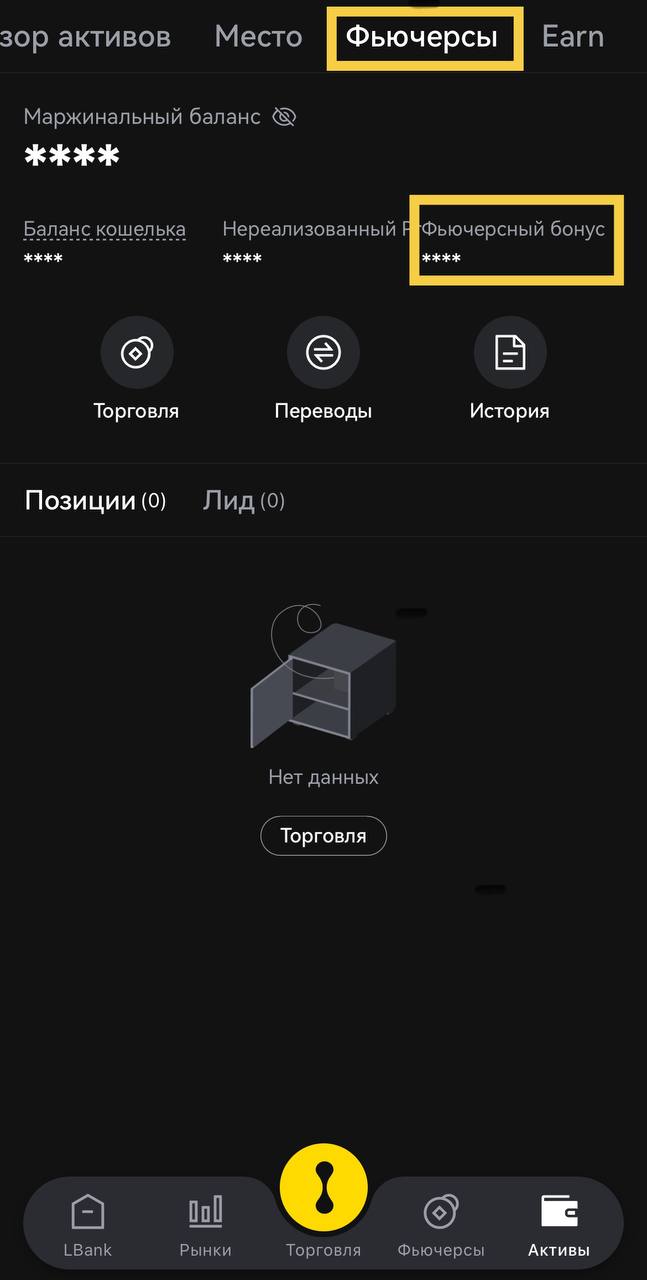The height and width of the screenshot is (1280, 647).
Task: Tap the underlined Баланс кошелька label
Action: coord(104,229)
